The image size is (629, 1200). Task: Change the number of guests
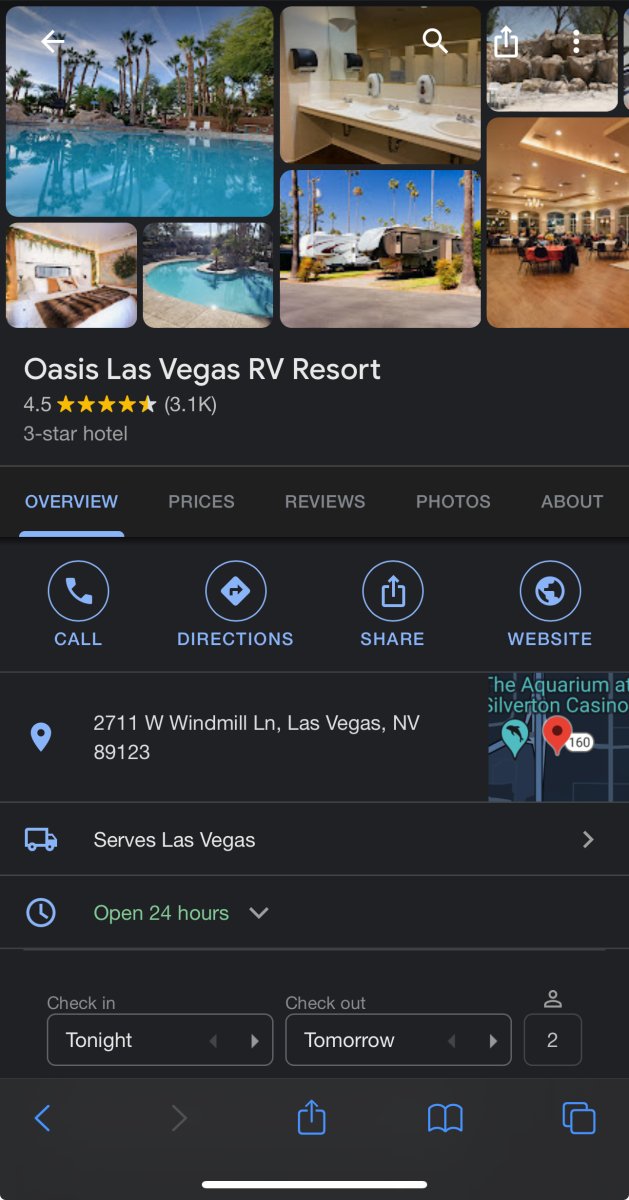click(552, 1040)
